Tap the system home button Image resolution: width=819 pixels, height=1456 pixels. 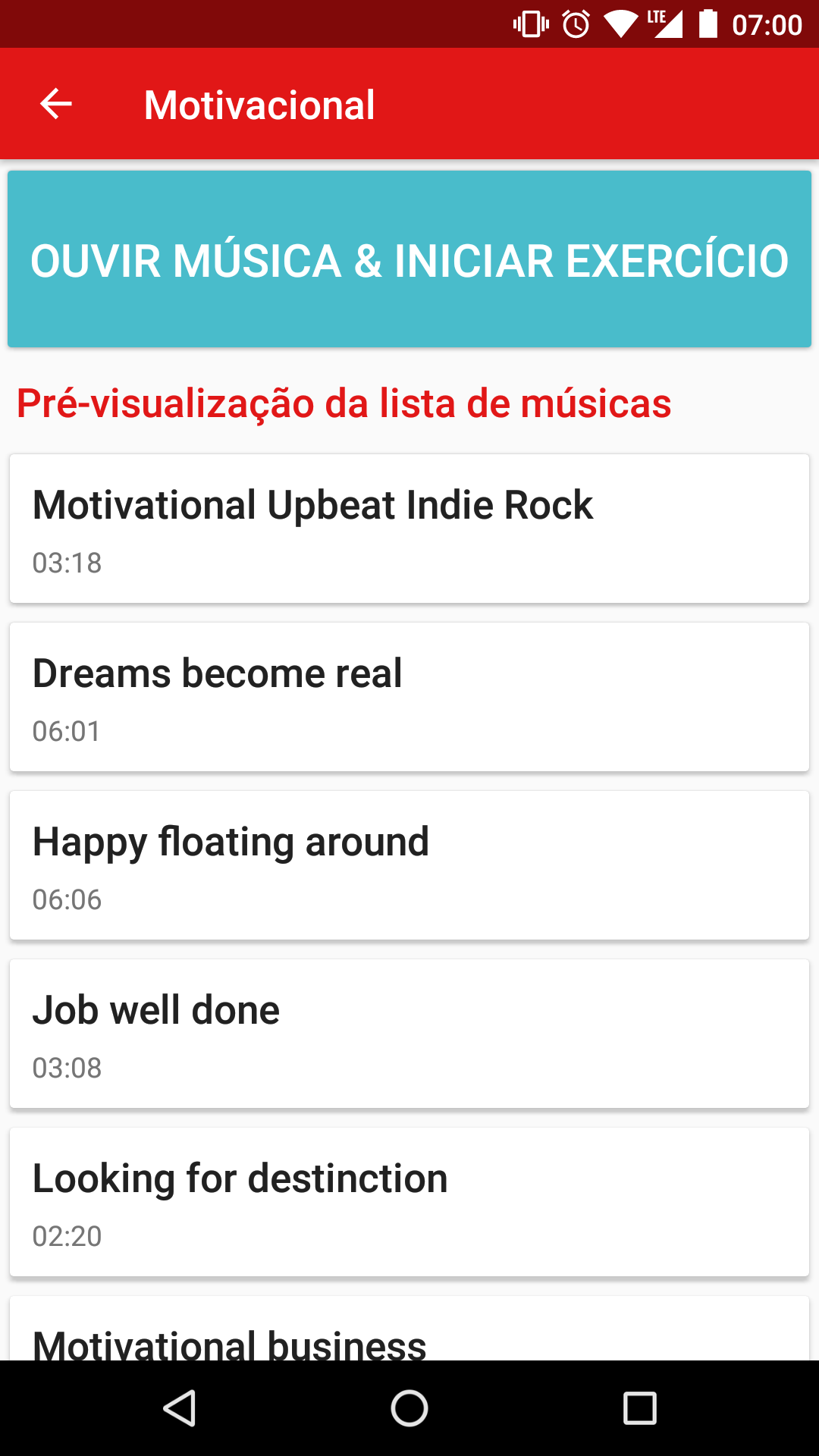coord(409,1409)
